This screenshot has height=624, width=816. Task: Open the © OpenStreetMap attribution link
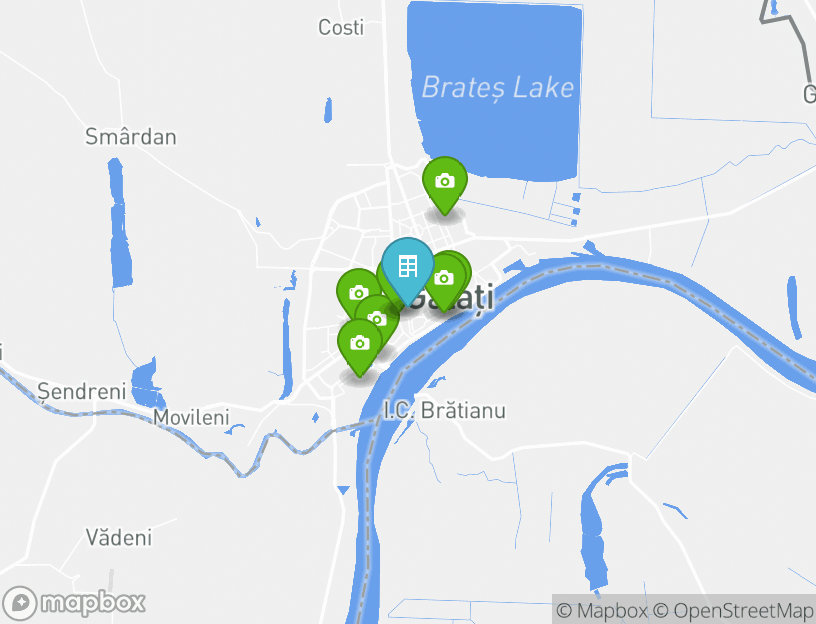[x=734, y=610]
